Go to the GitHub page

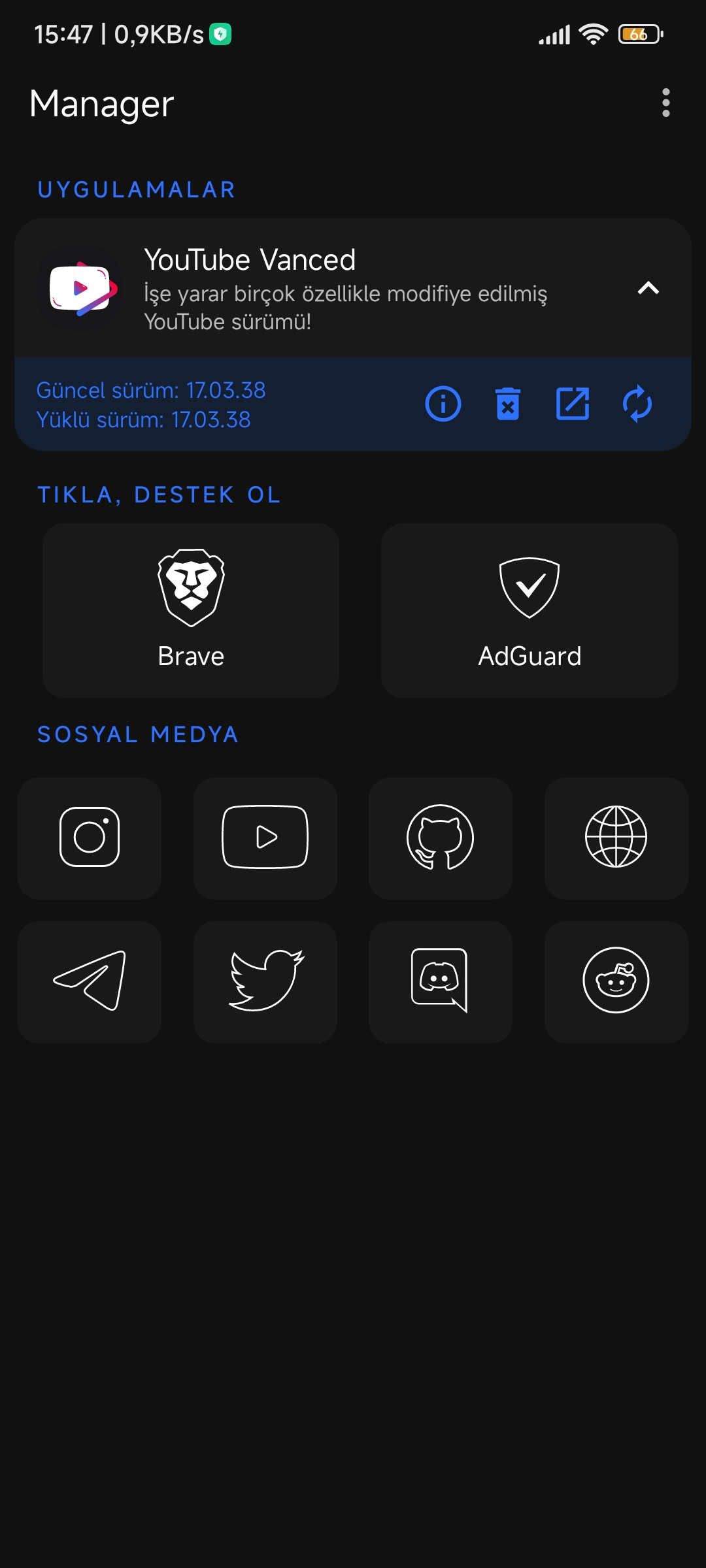pyautogui.click(x=441, y=838)
